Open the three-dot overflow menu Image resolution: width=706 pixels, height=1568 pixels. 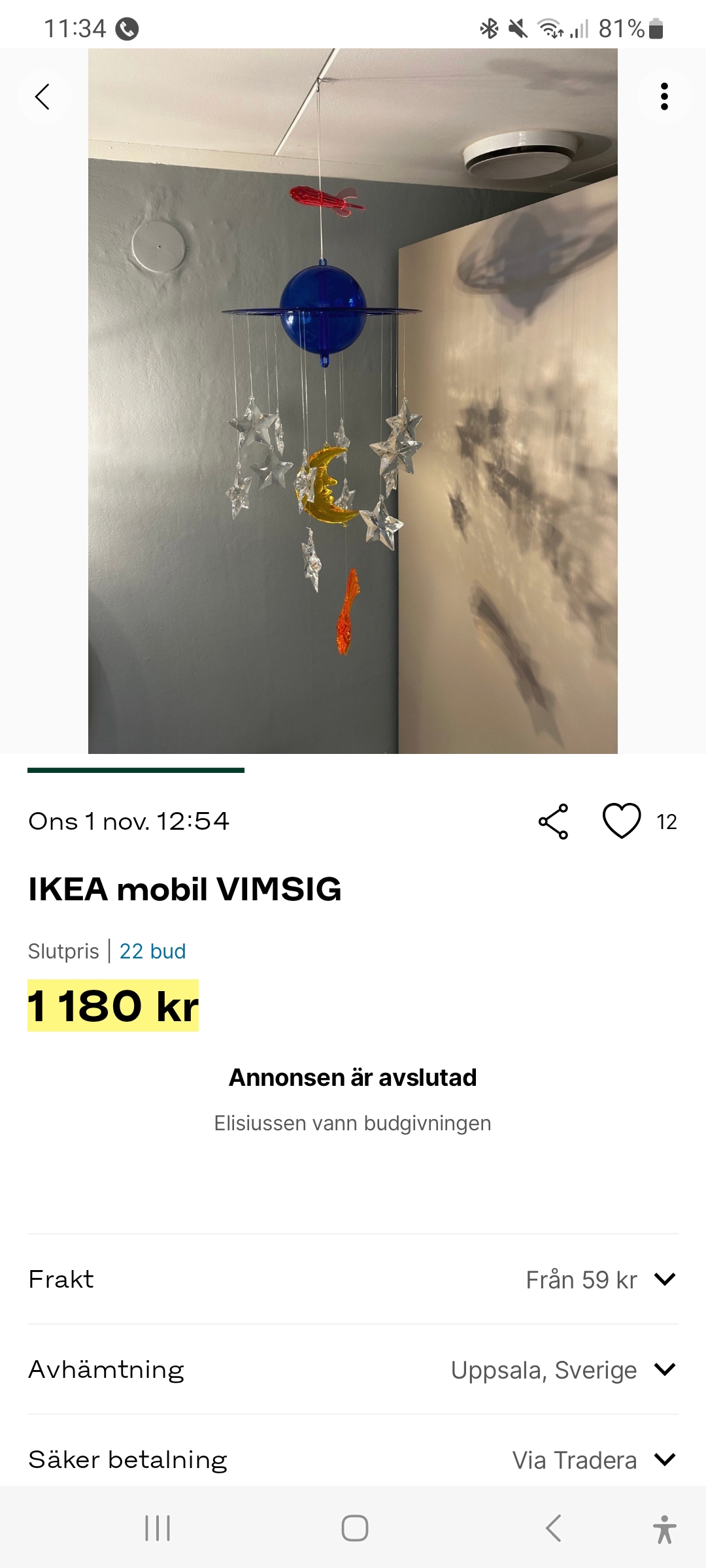[x=664, y=97]
